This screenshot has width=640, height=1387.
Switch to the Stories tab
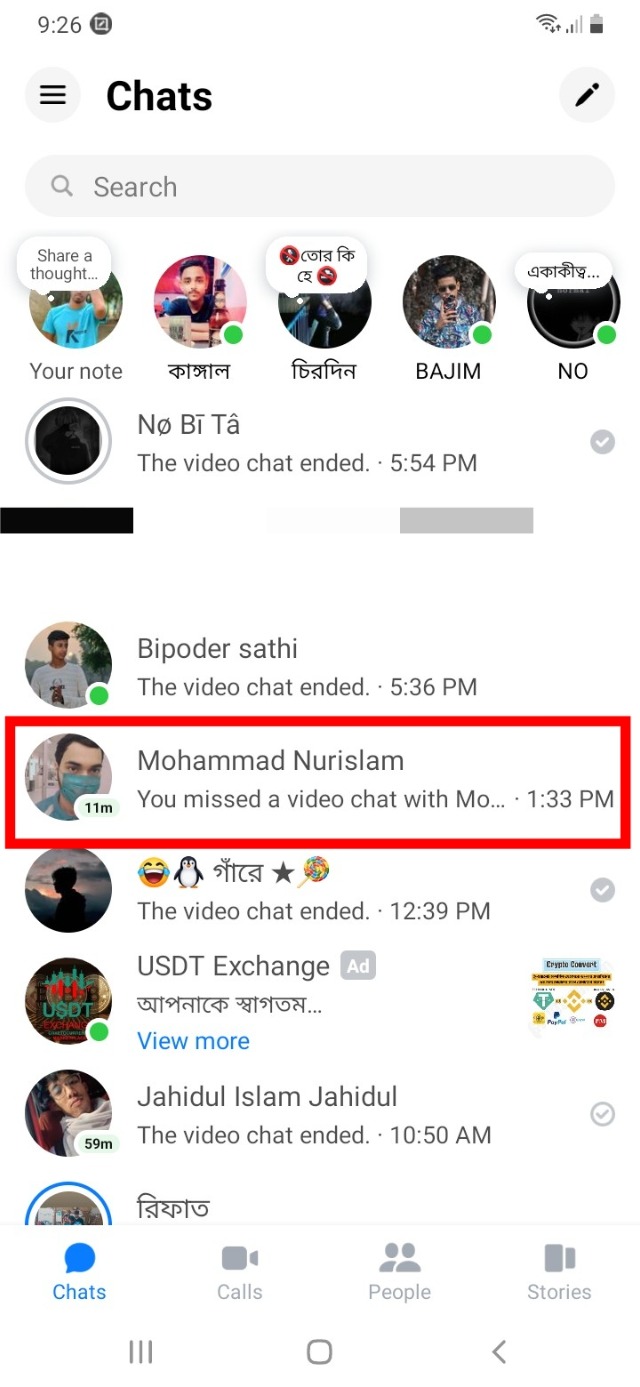[x=559, y=1272]
